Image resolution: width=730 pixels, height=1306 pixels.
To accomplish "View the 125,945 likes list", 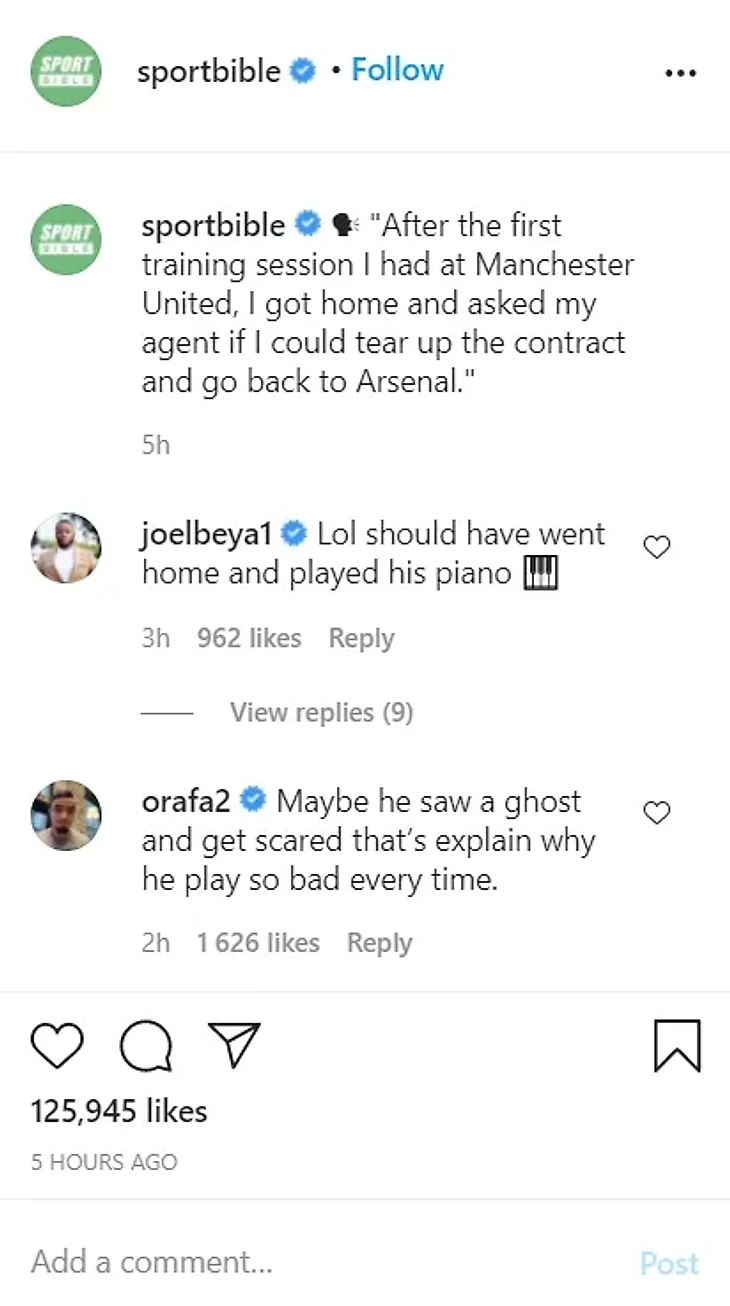I will click(119, 1111).
